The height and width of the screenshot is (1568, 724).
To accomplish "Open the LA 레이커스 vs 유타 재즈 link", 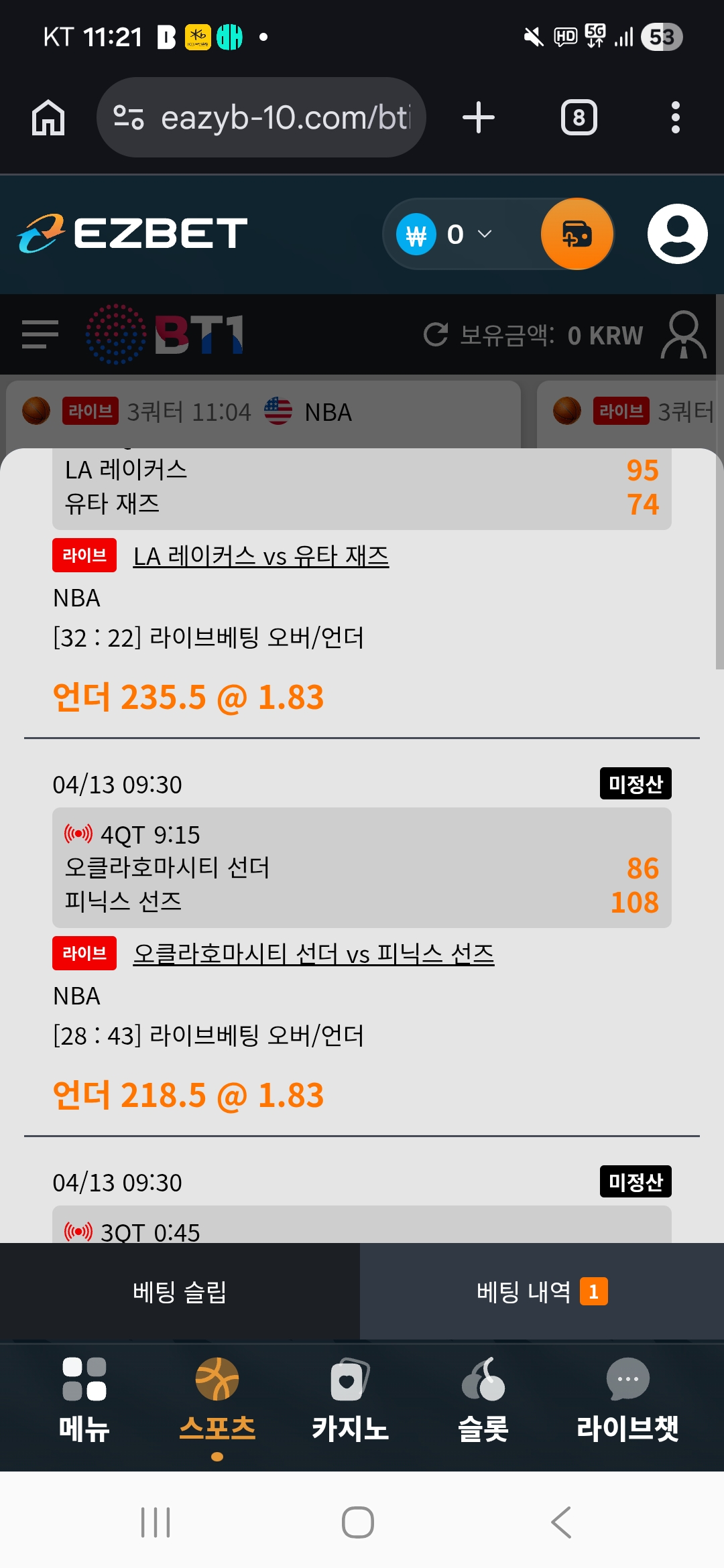I will tap(261, 556).
